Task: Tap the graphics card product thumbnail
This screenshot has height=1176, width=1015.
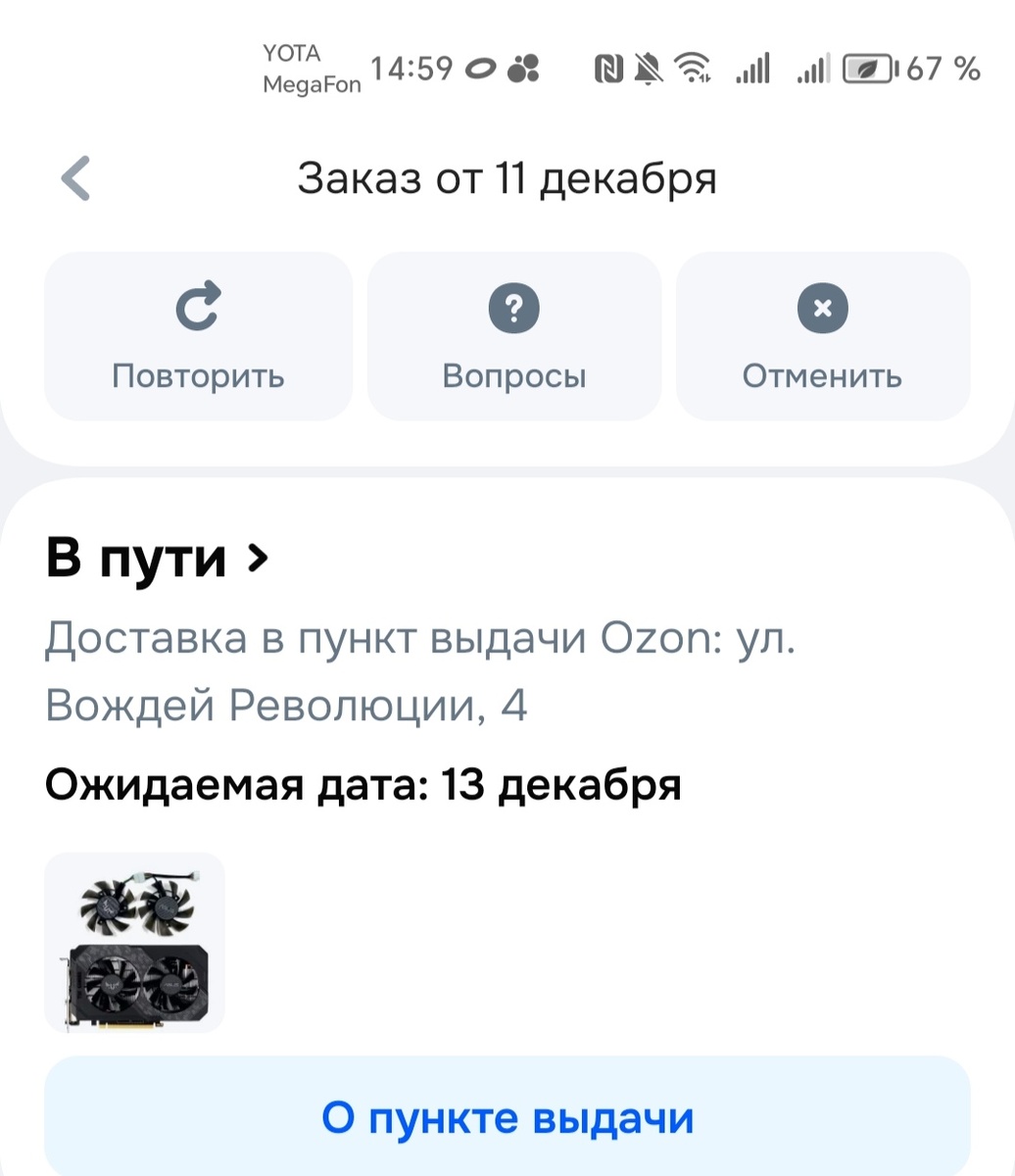Action: [x=134, y=941]
